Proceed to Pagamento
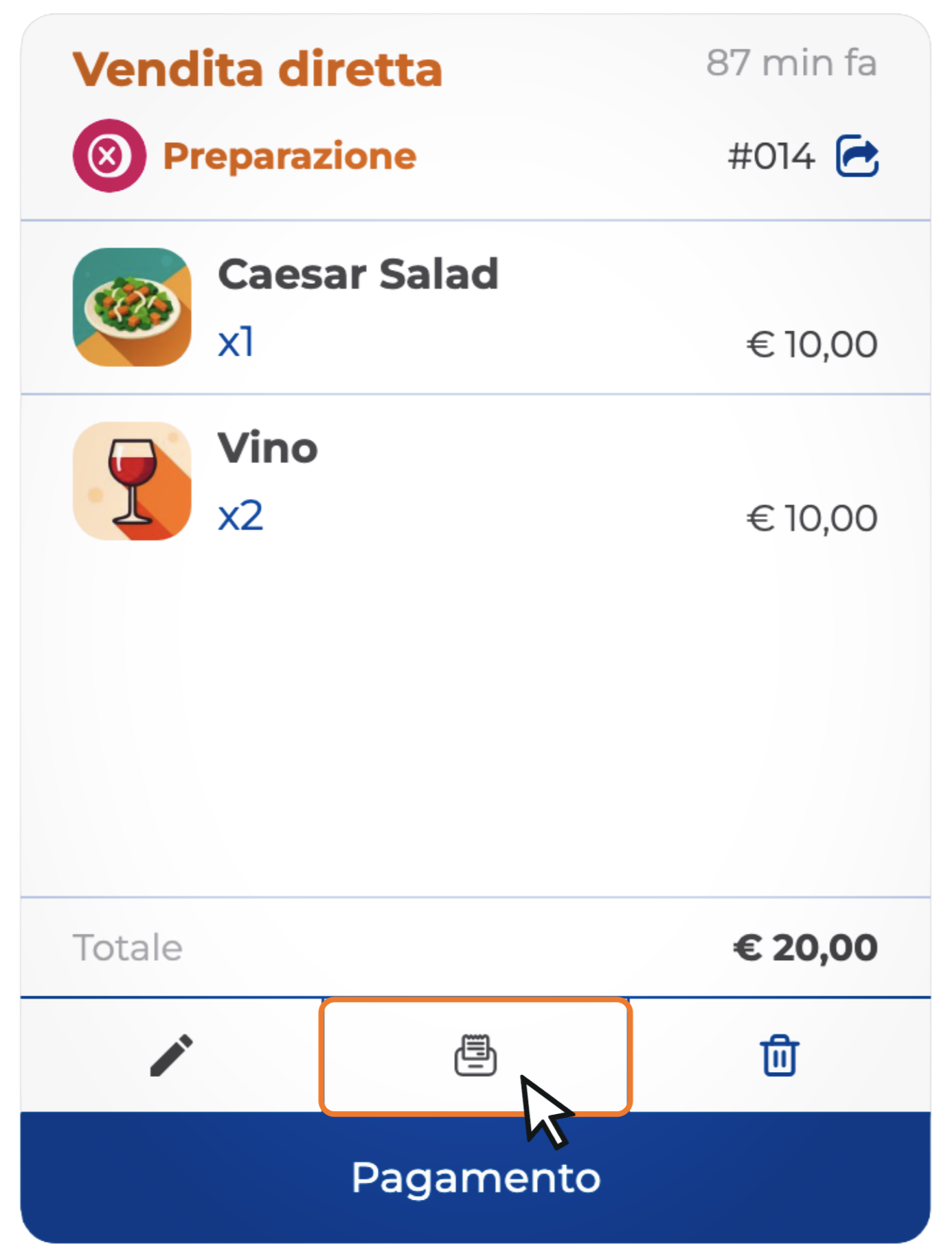 tap(475, 1178)
